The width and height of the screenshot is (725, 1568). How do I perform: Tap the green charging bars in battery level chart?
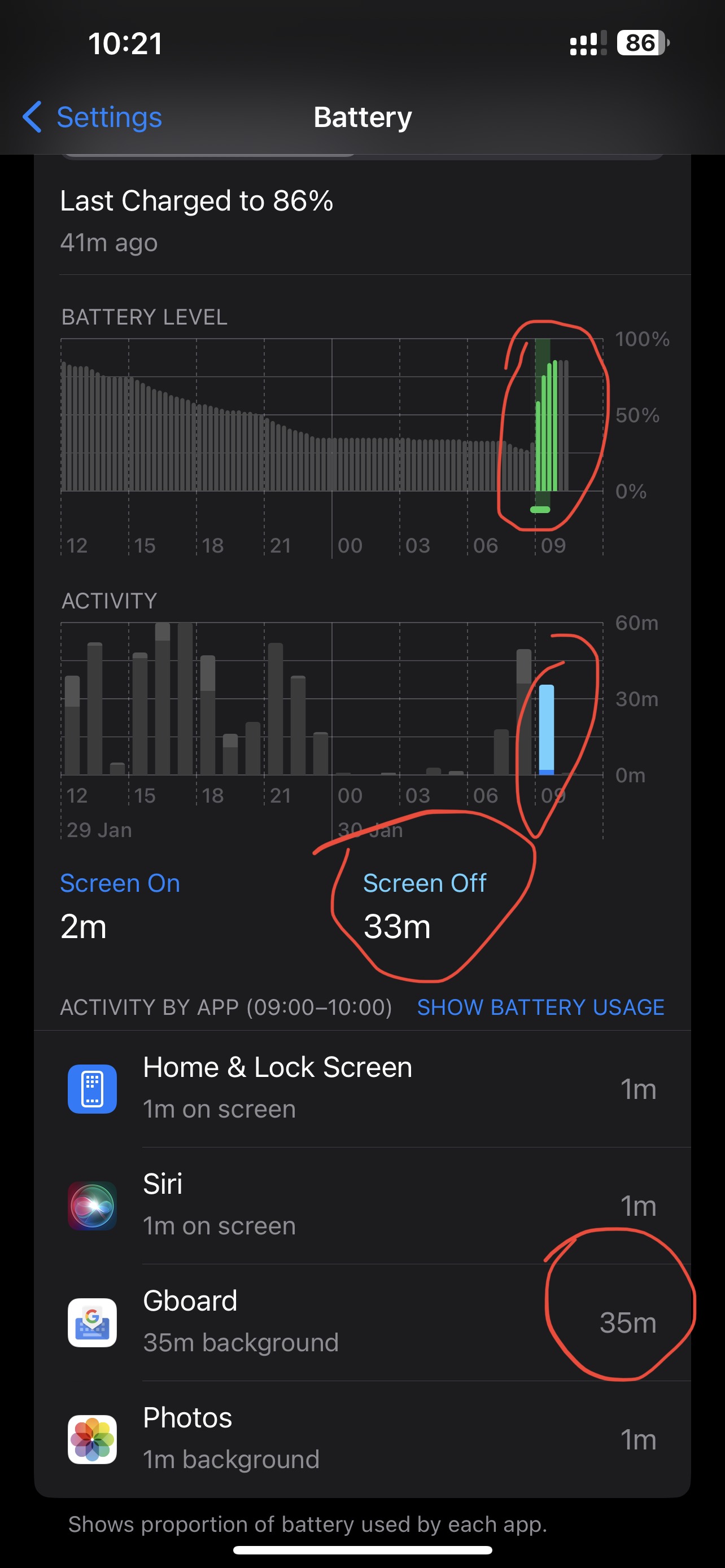(546, 426)
